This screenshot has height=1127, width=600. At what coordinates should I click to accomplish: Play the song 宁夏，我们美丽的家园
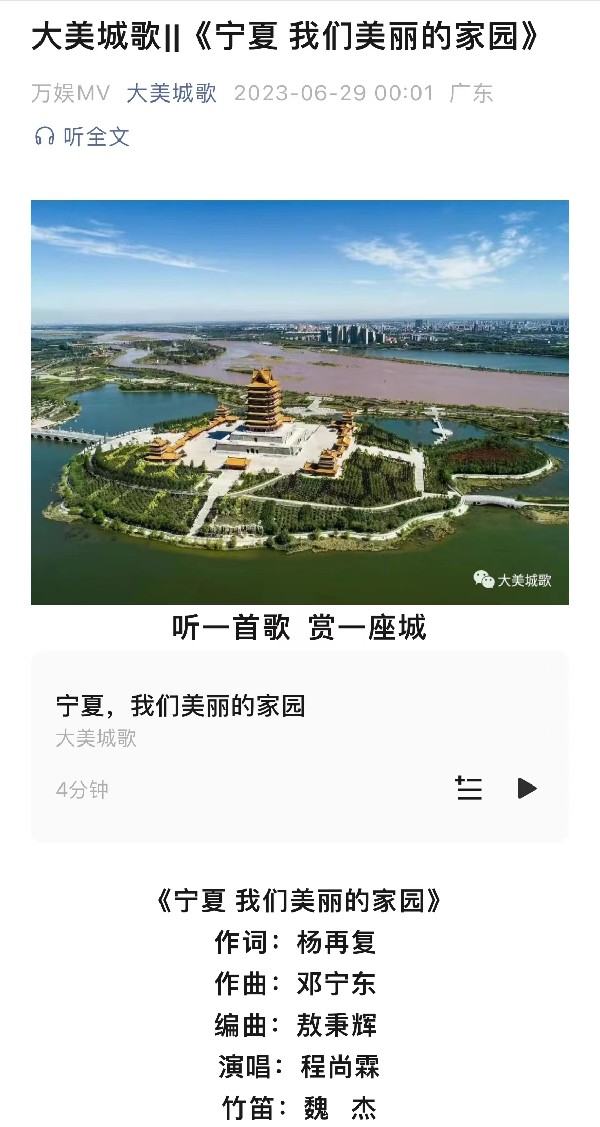[527, 788]
